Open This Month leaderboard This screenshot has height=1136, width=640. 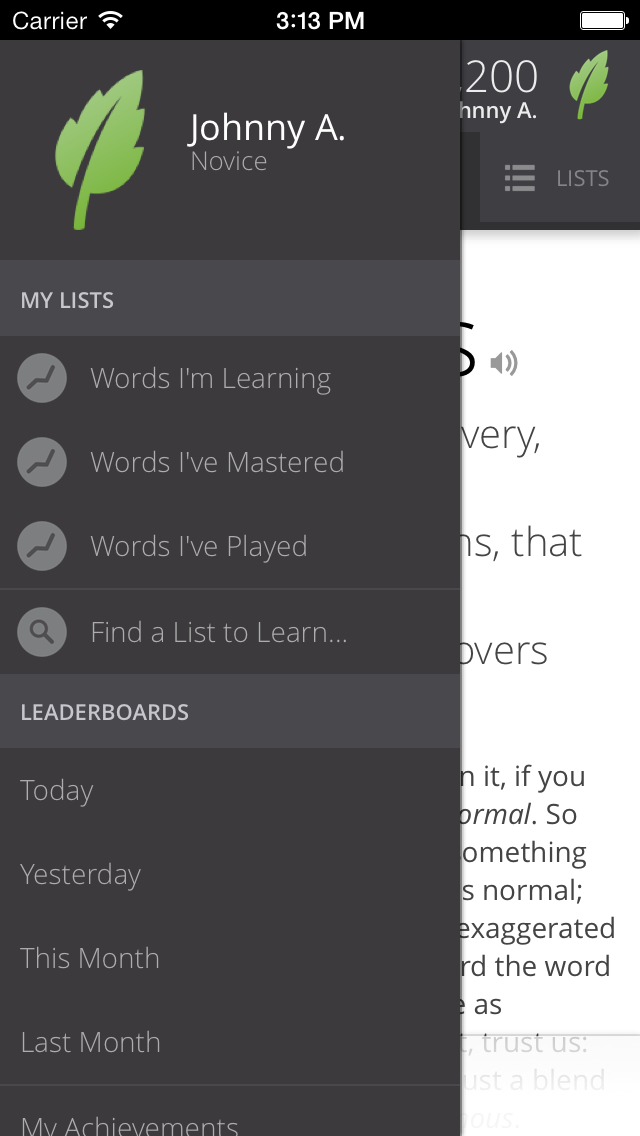(x=90, y=959)
